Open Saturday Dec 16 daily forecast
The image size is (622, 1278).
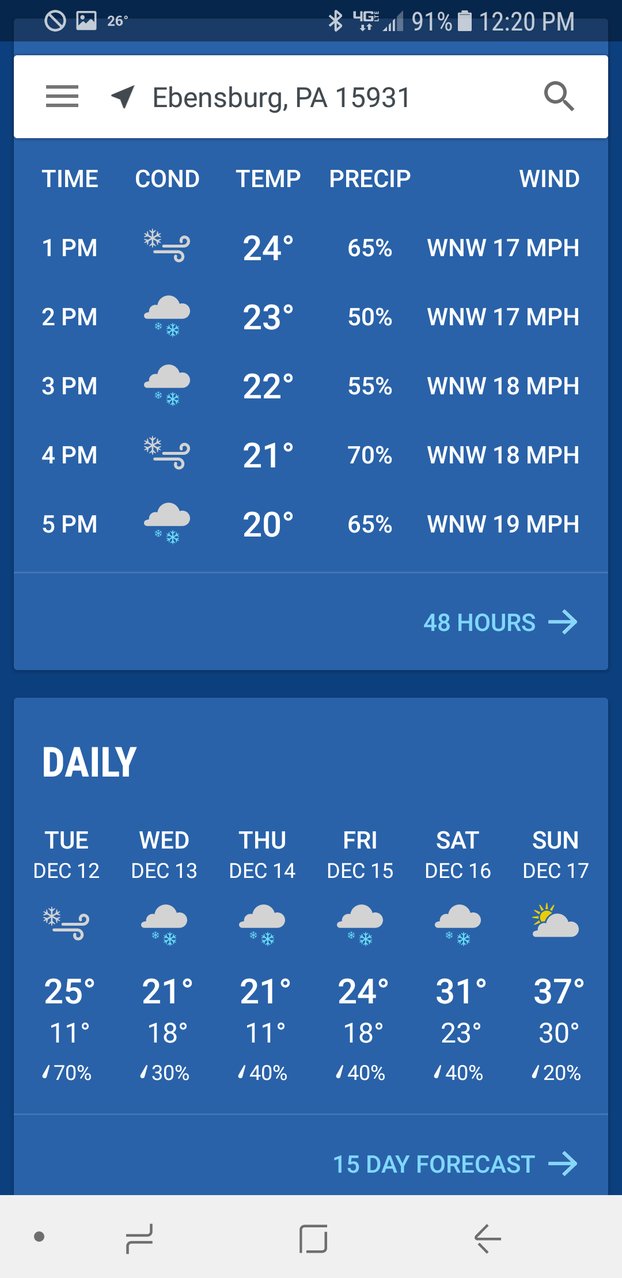click(x=459, y=955)
